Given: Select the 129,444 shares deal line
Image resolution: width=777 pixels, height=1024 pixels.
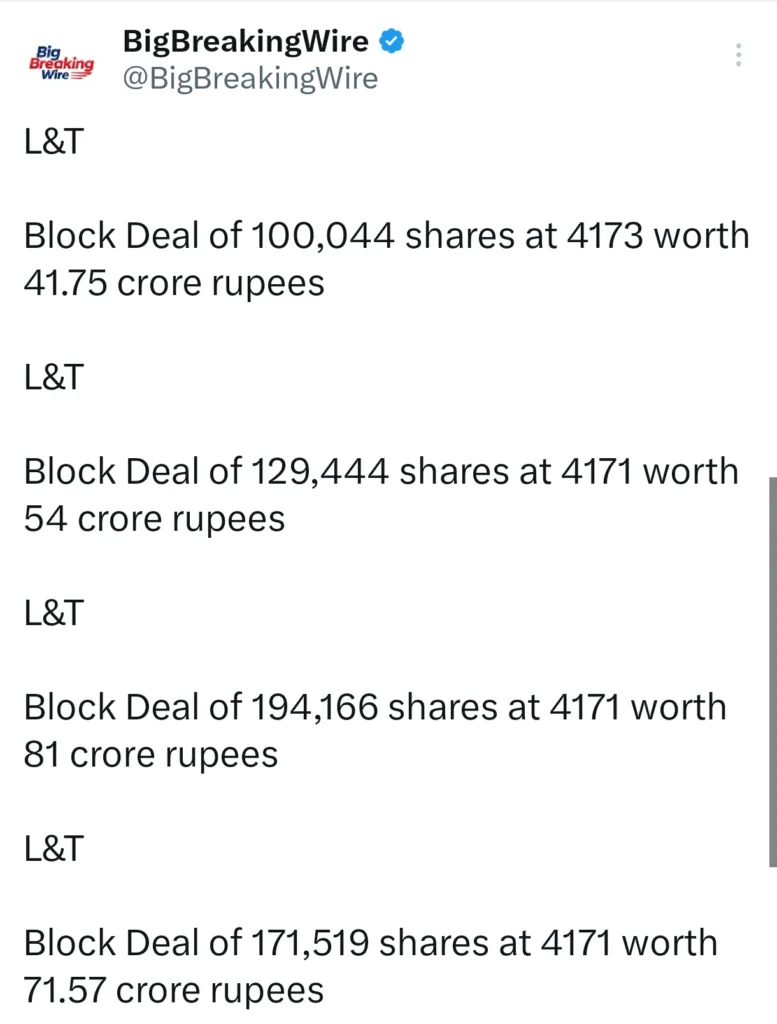Looking at the screenshot, I should pyautogui.click(x=380, y=472).
